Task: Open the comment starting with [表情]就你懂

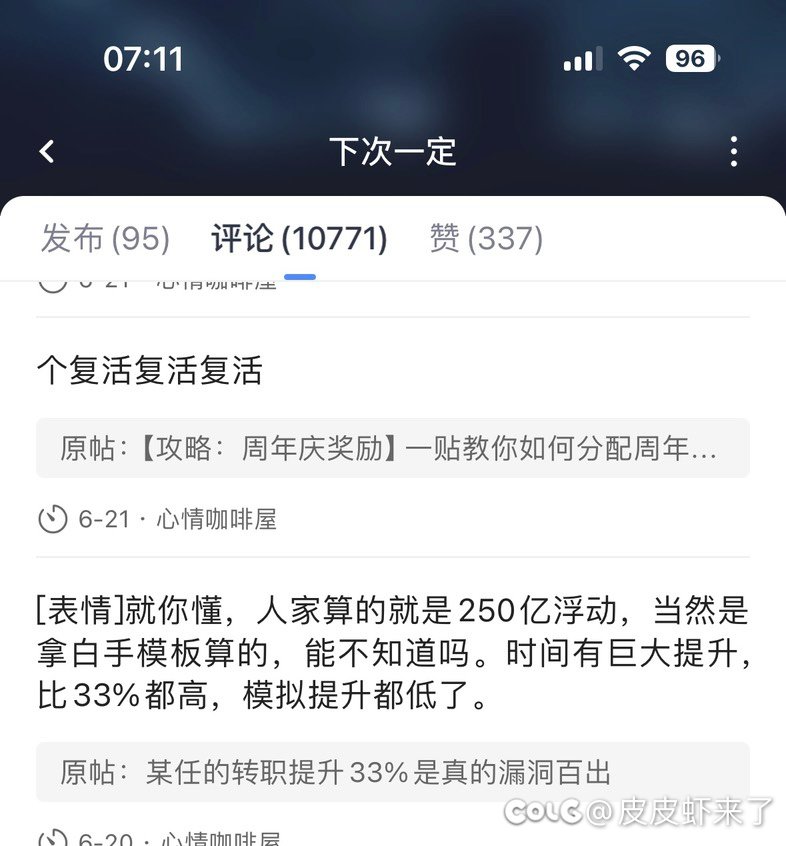Action: [392, 653]
